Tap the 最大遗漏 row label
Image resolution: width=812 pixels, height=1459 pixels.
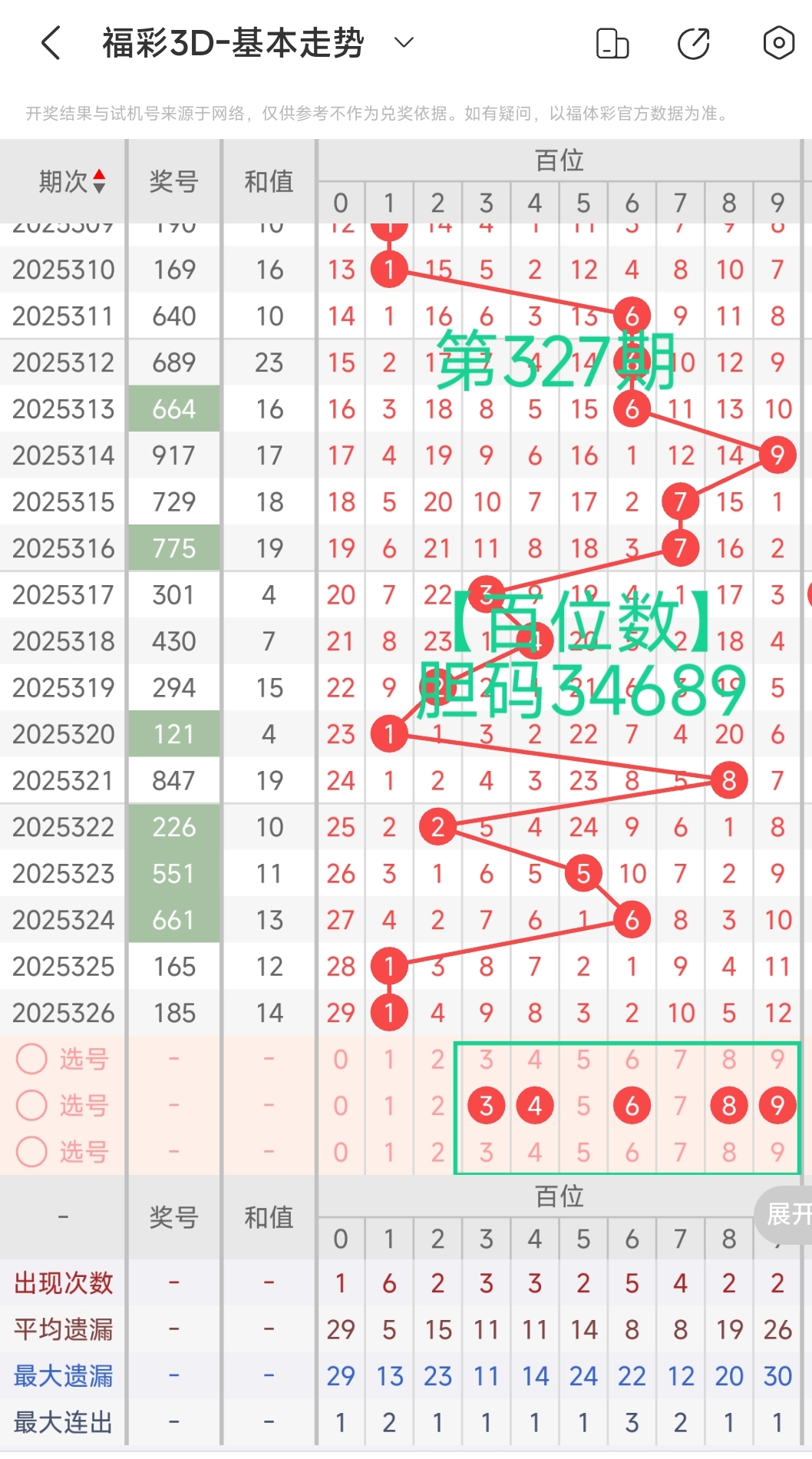(x=62, y=1375)
